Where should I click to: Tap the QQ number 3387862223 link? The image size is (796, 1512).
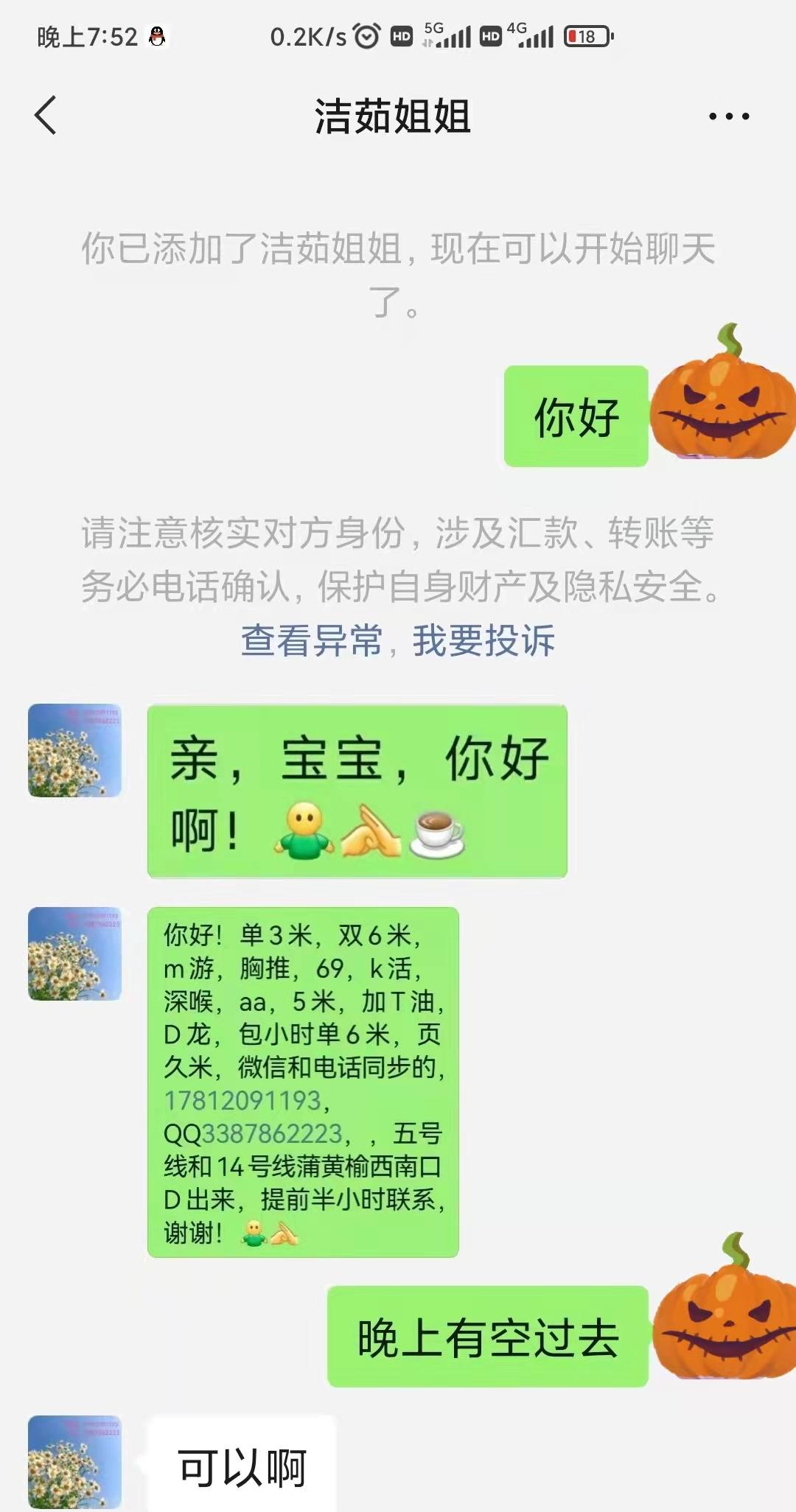click(x=271, y=1133)
